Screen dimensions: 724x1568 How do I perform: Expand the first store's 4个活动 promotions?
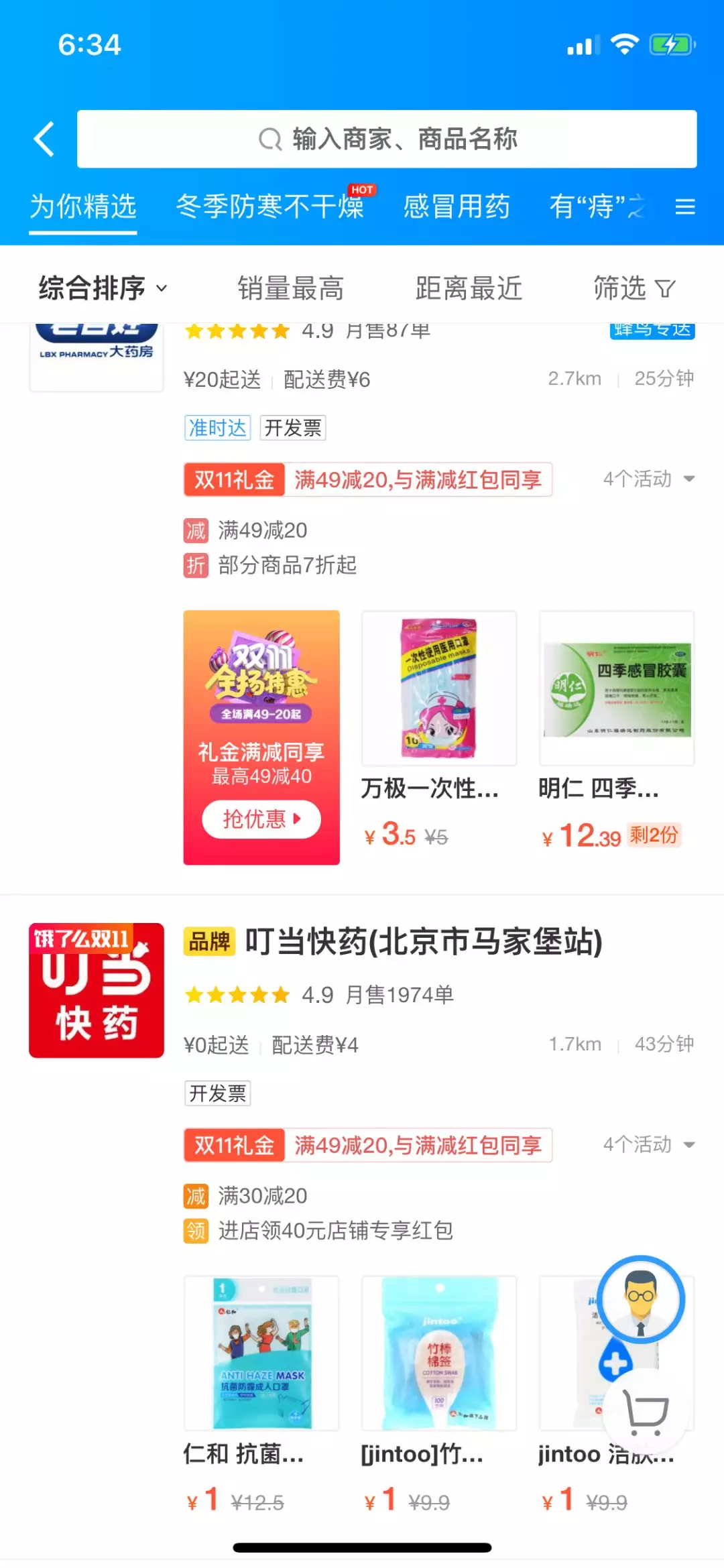point(647,479)
